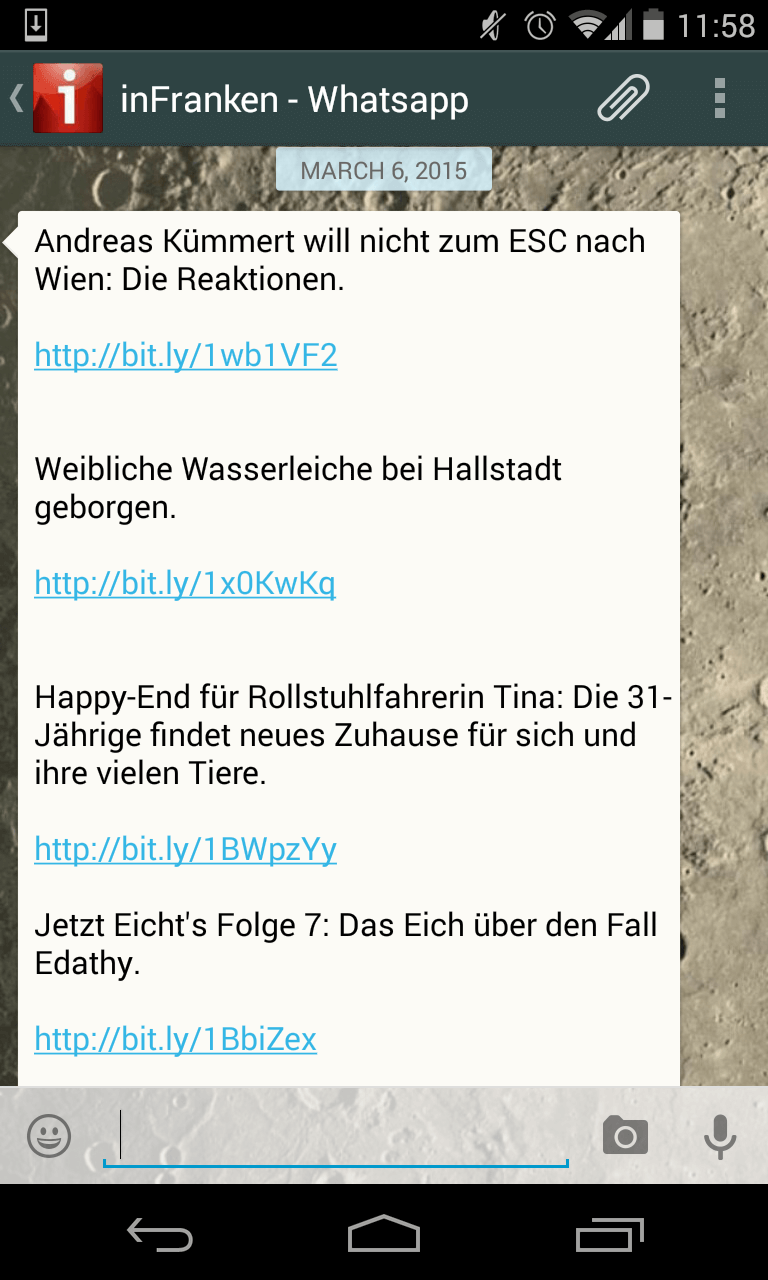Image resolution: width=768 pixels, height=1280 pixels.
Task: Tap the system home button
Action: click(384, 1234)
